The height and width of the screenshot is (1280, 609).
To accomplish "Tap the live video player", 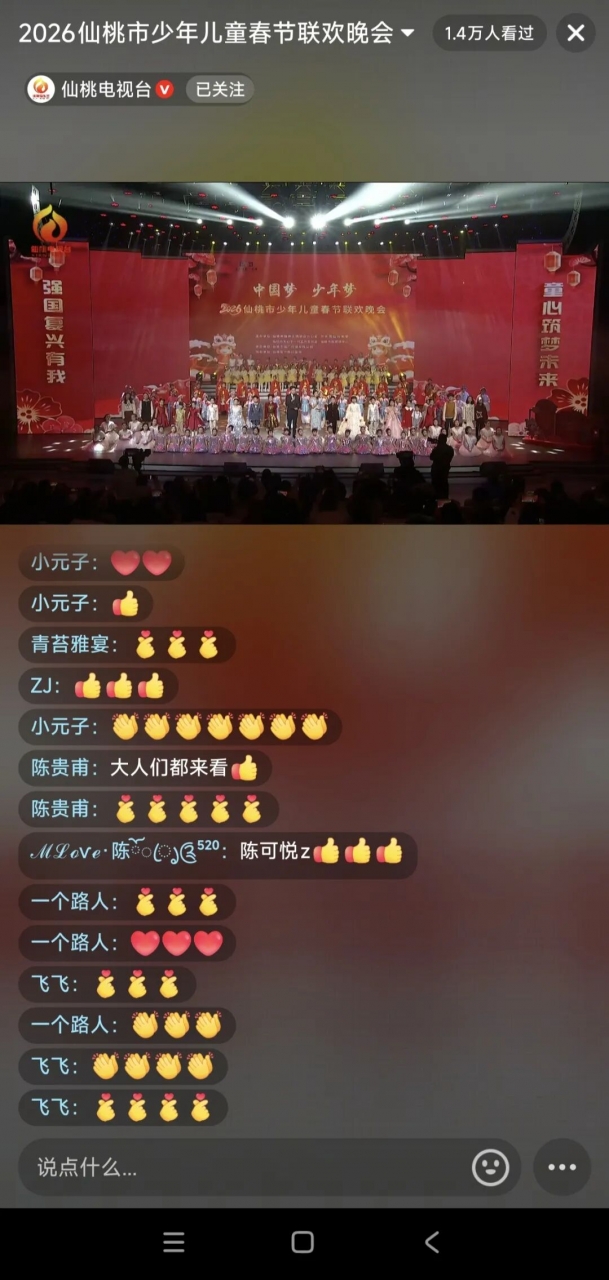I will [x=304, y=352].
